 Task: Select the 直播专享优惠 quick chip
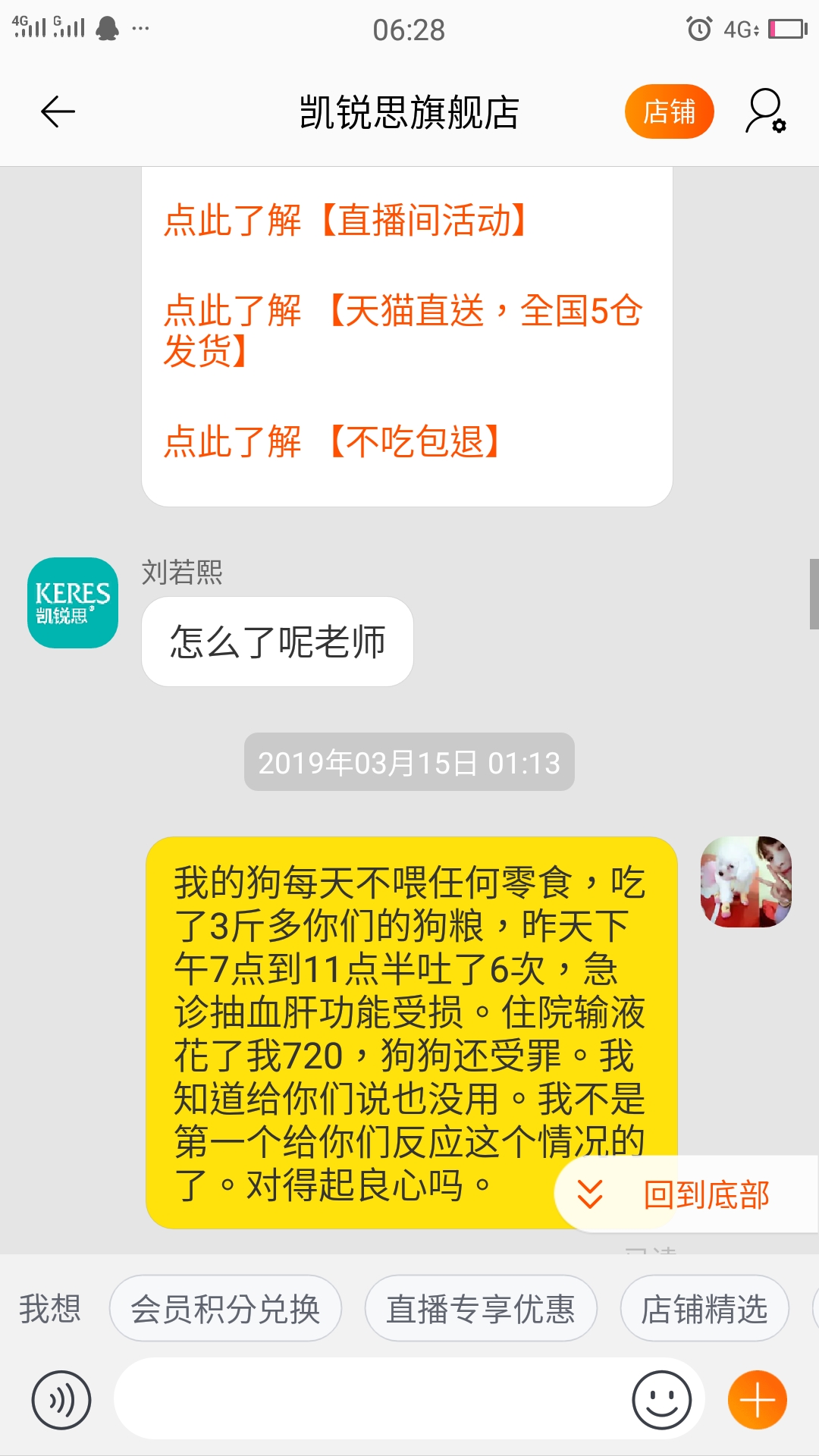tap(481, 1309)
